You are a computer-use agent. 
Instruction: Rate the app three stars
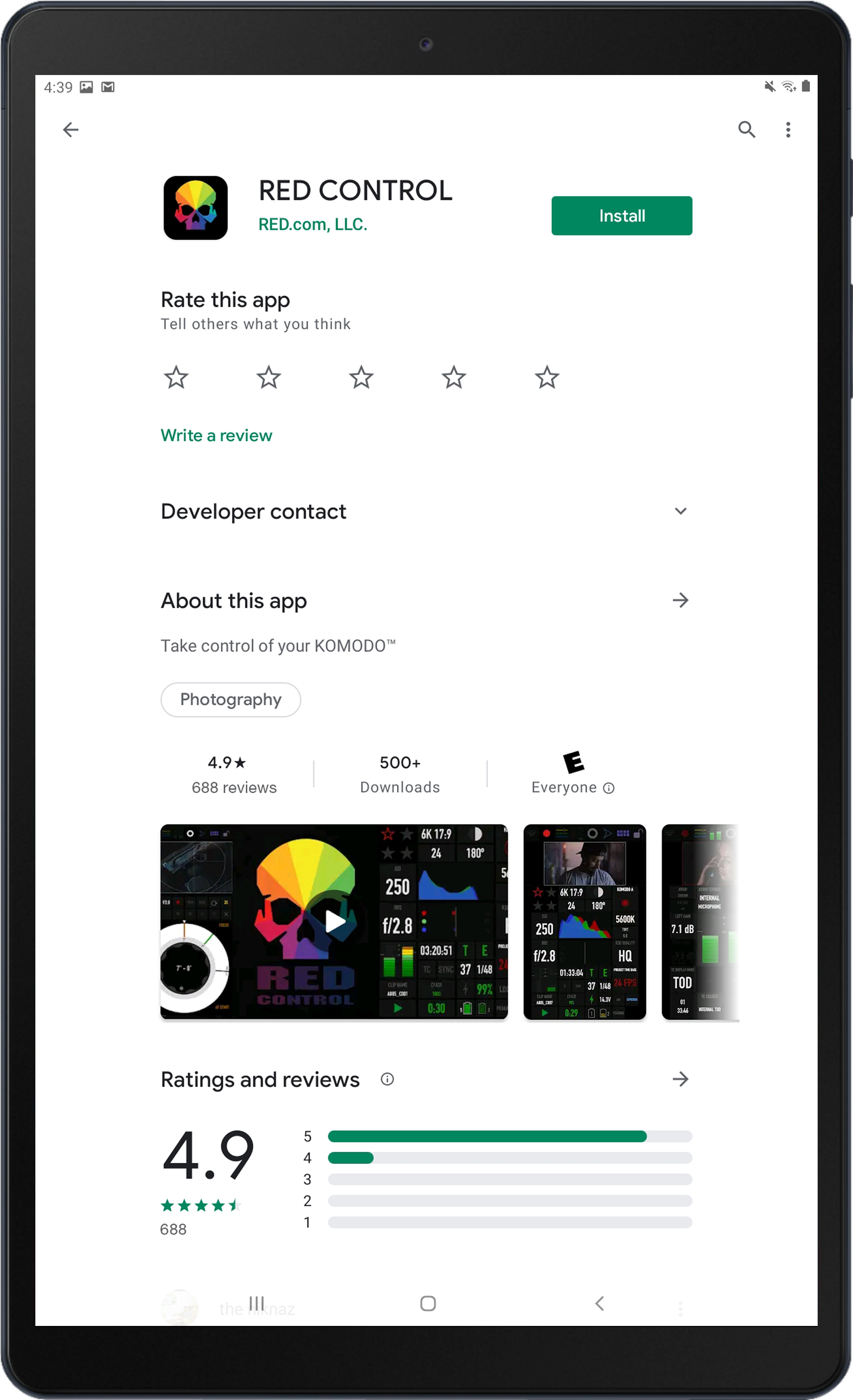362,377
